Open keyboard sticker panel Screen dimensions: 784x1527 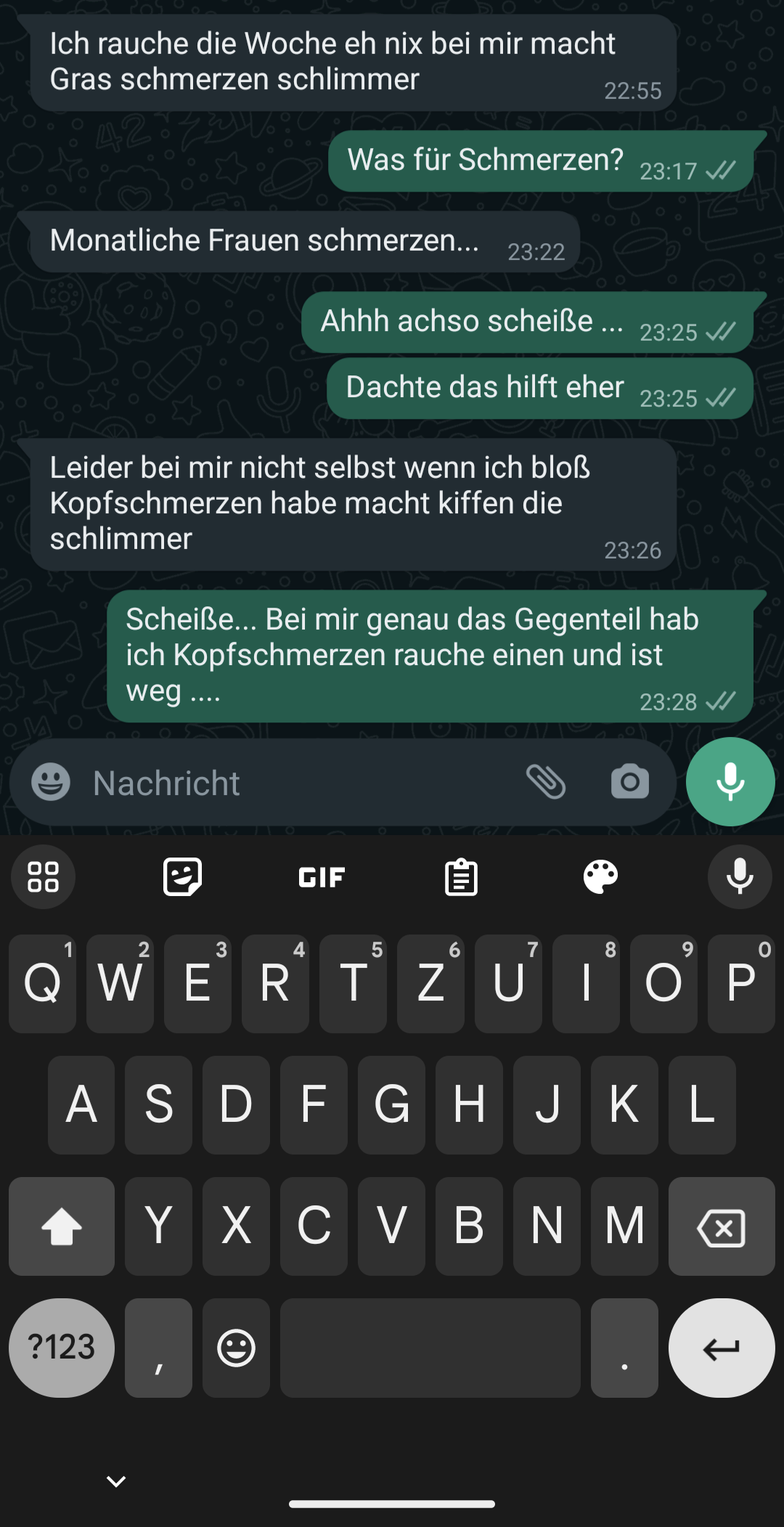pos(182,876)
